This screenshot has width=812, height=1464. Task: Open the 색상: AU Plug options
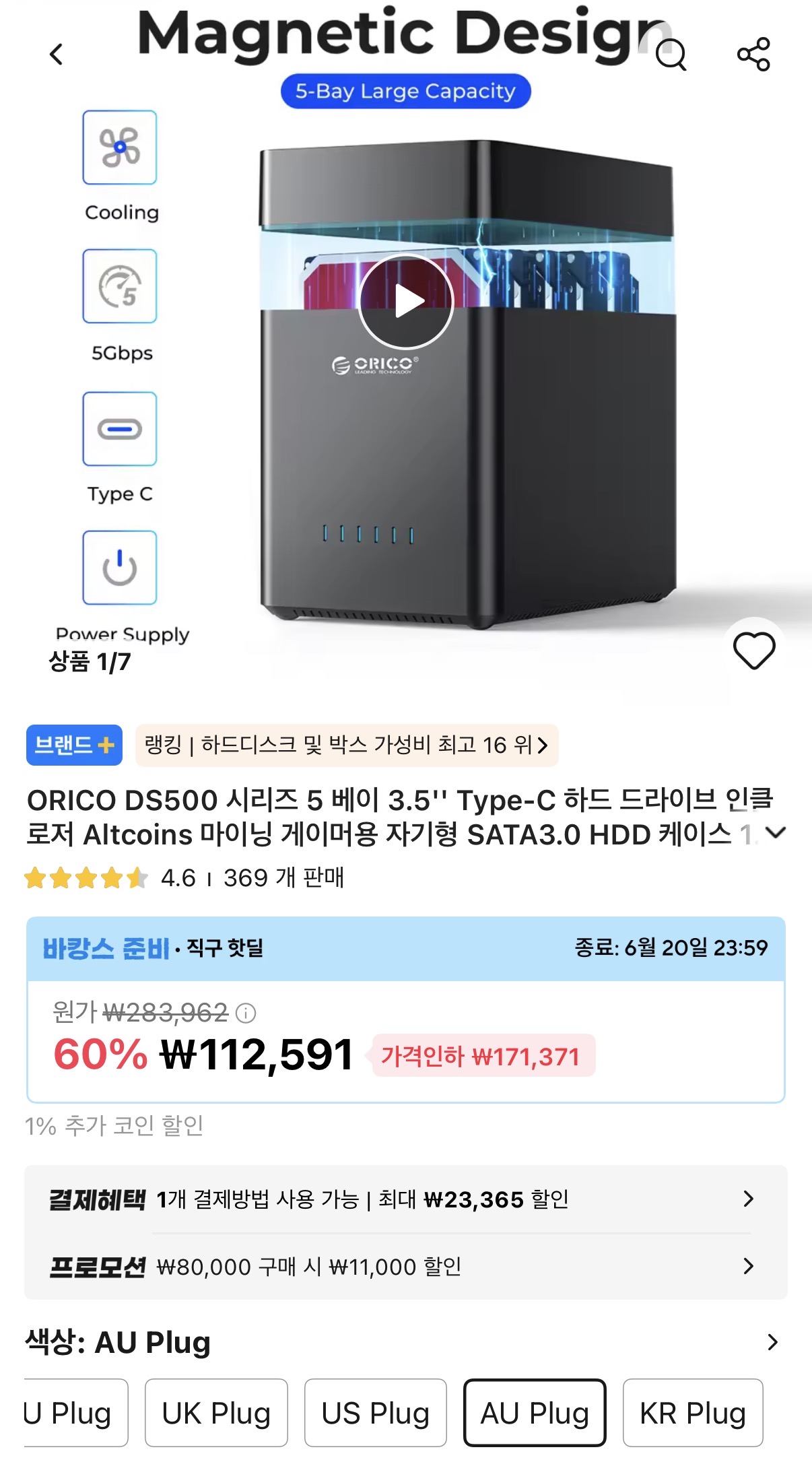click(x=405, y=1342)
